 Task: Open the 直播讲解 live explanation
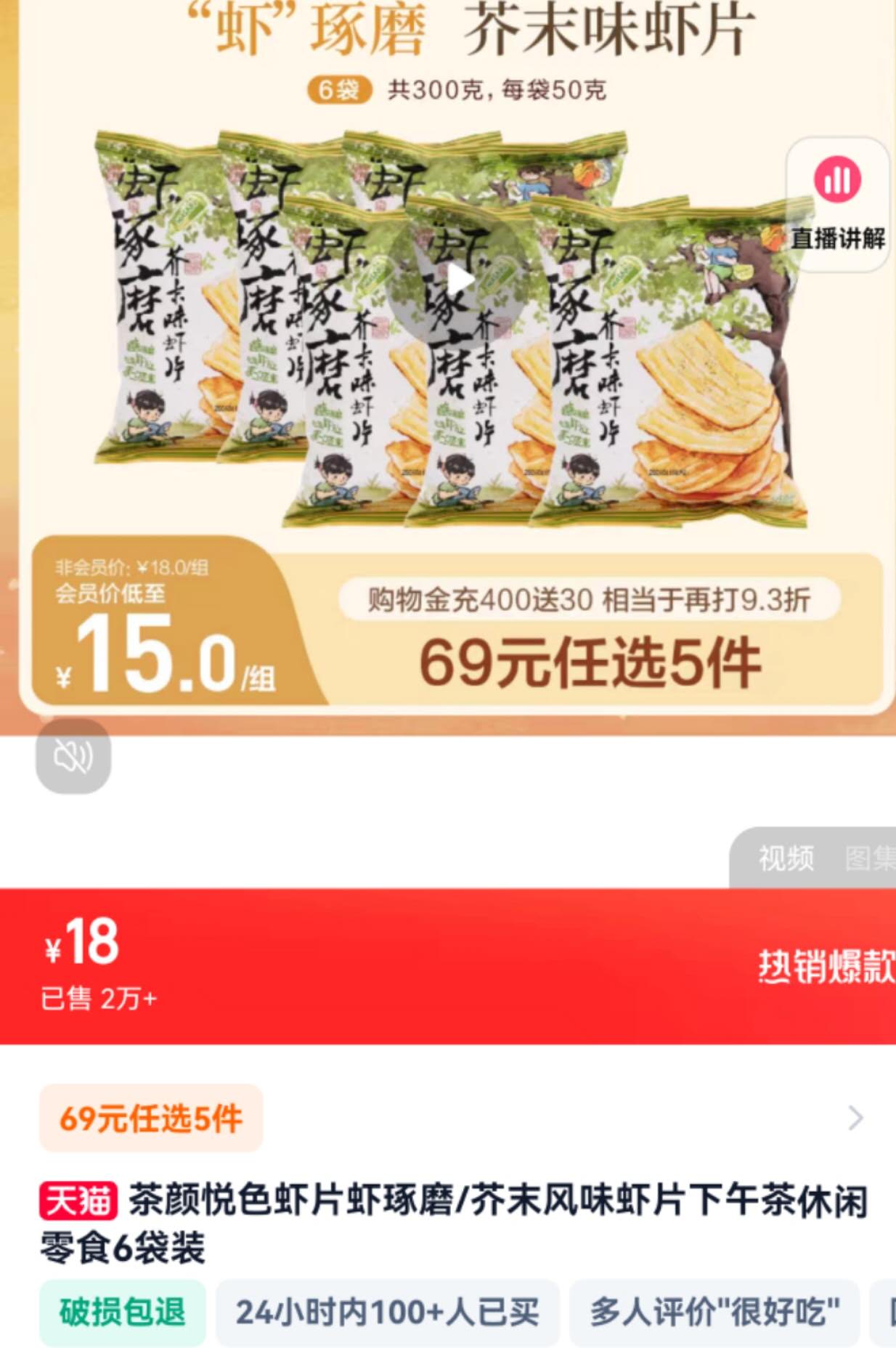click(837, 205)
